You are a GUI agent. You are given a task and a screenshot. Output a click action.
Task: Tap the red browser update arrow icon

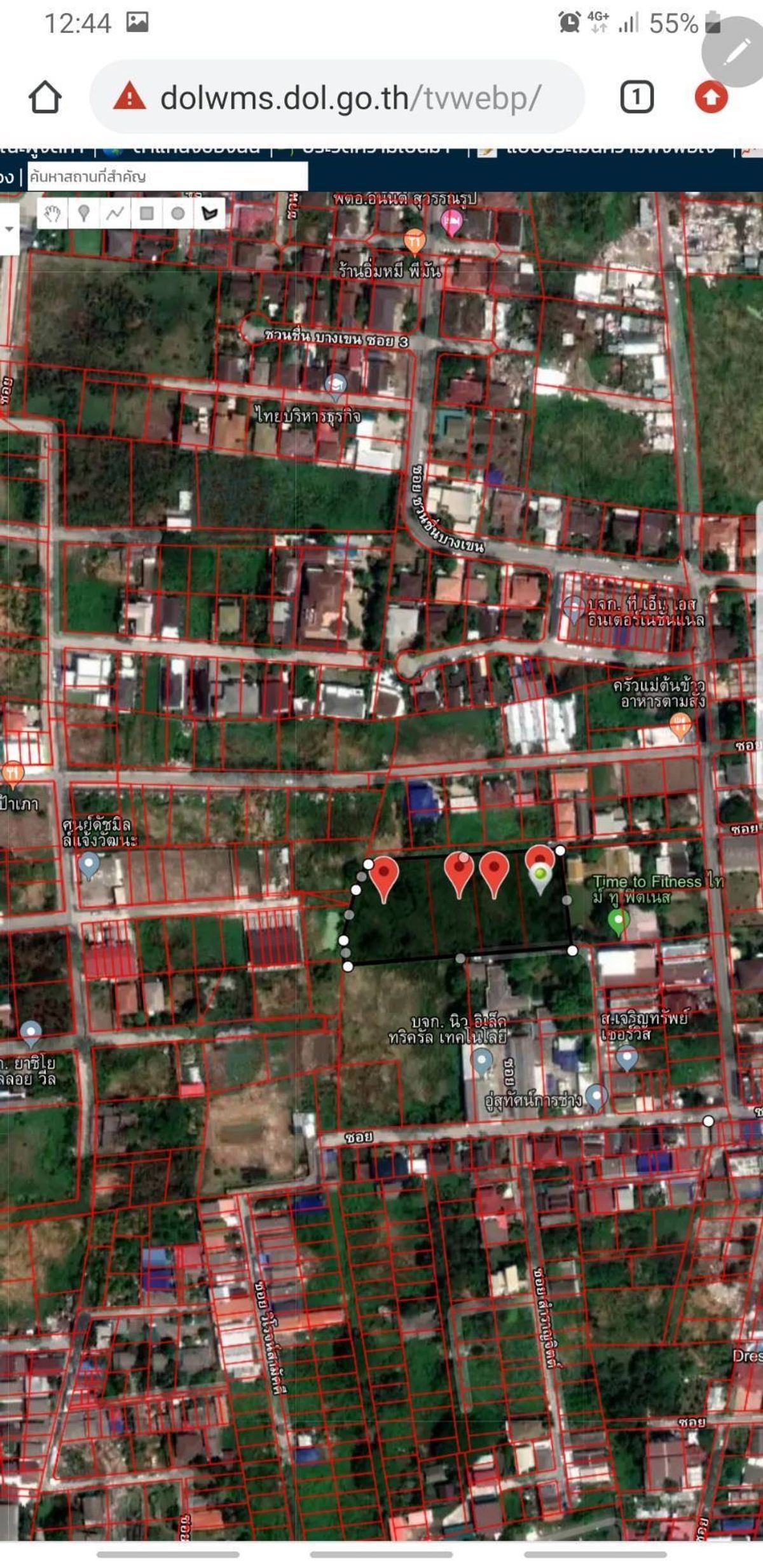coord(711,97)
